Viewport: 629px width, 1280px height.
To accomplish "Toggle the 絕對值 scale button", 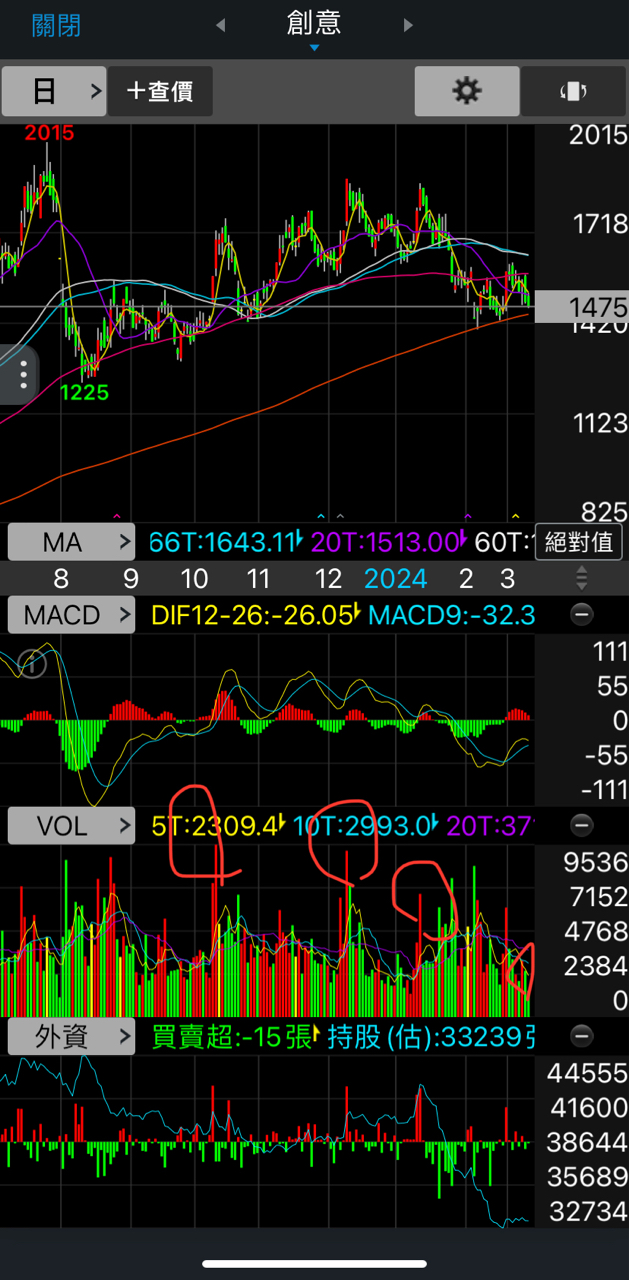I will [x=579, y=543].
